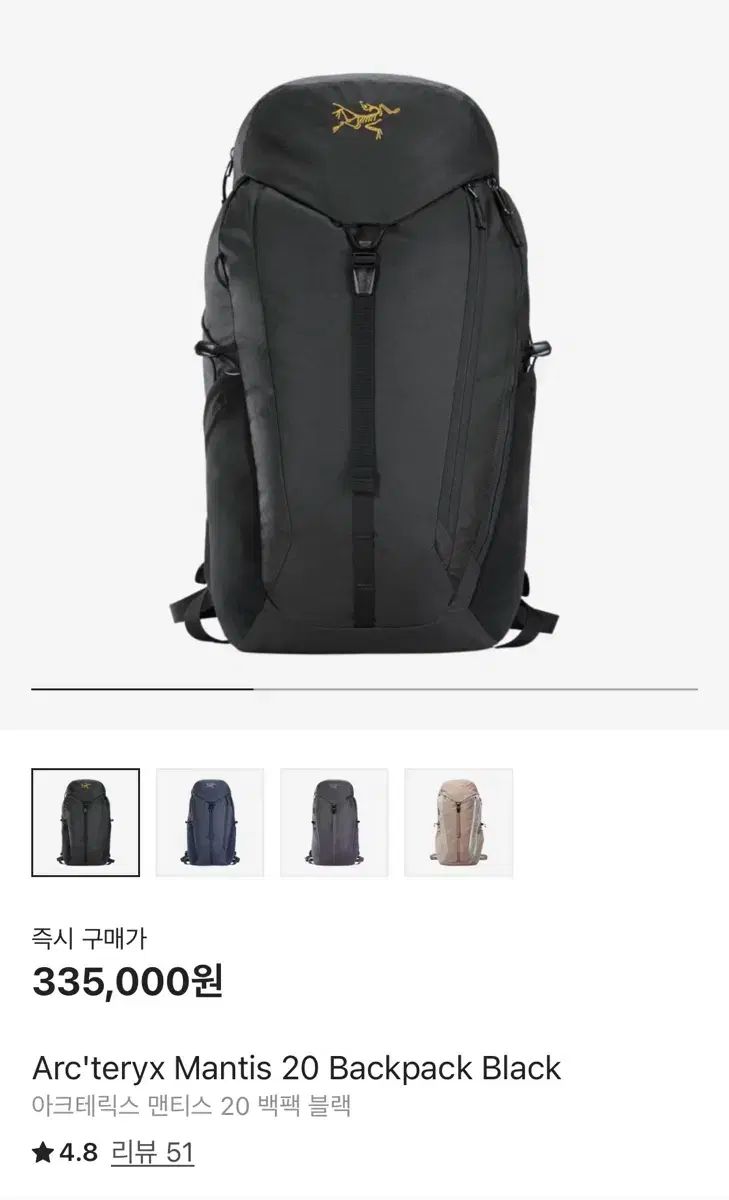Select the black backpack color thumbnail
This screenshot has width=729, height=1200.
(x=85, y=822)
